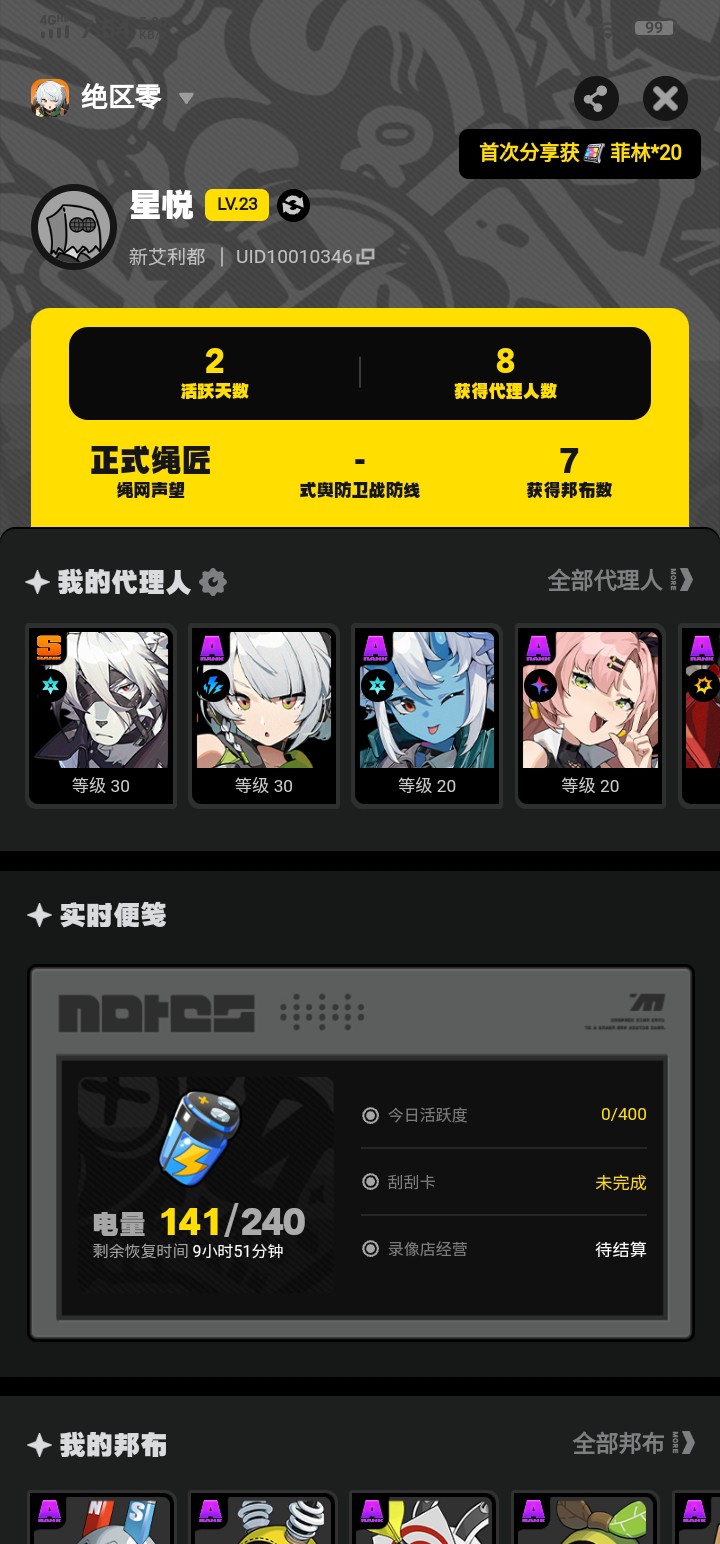
Task: Share this game profile card
Action: click(596, 99)
